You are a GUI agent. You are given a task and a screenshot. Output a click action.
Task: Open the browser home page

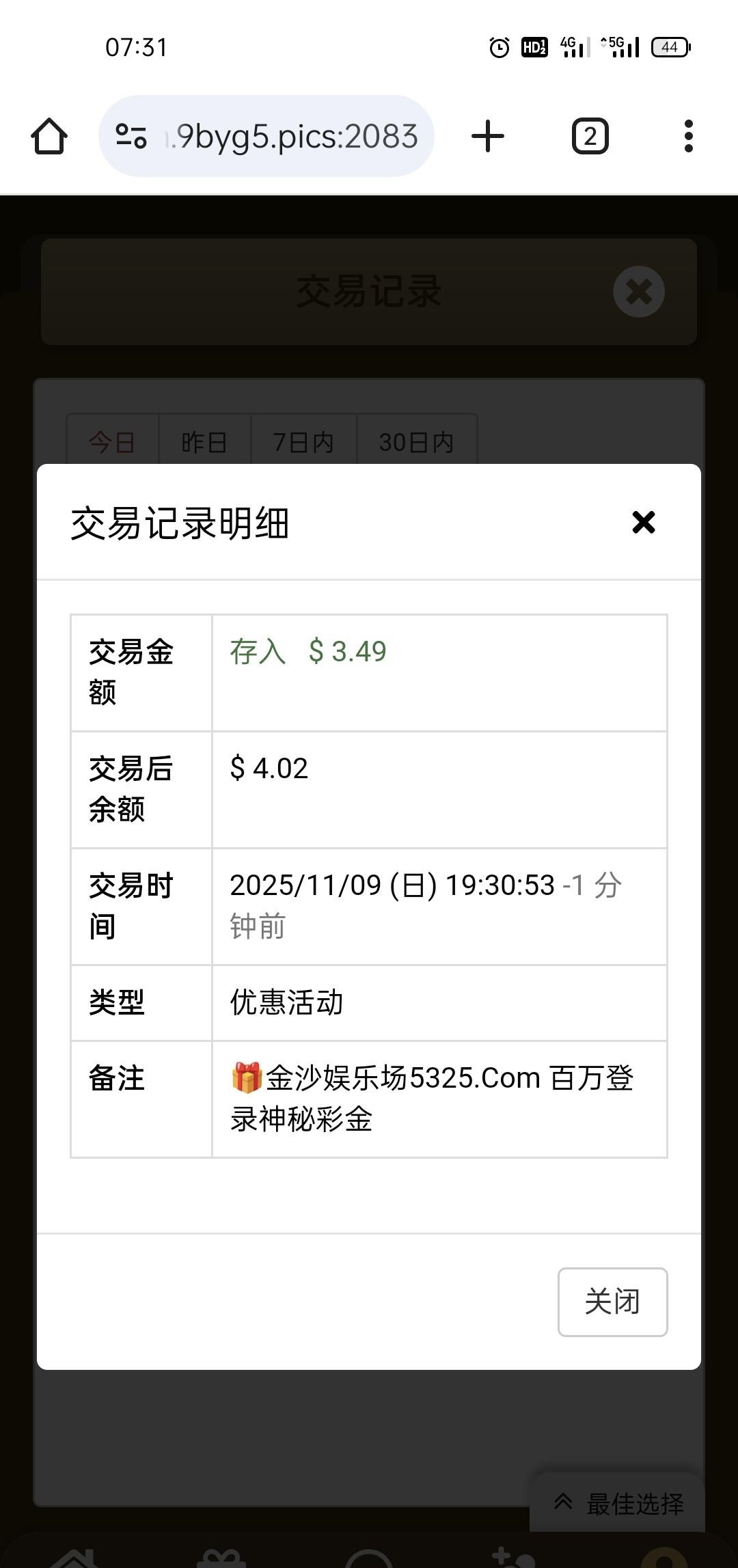49,136
